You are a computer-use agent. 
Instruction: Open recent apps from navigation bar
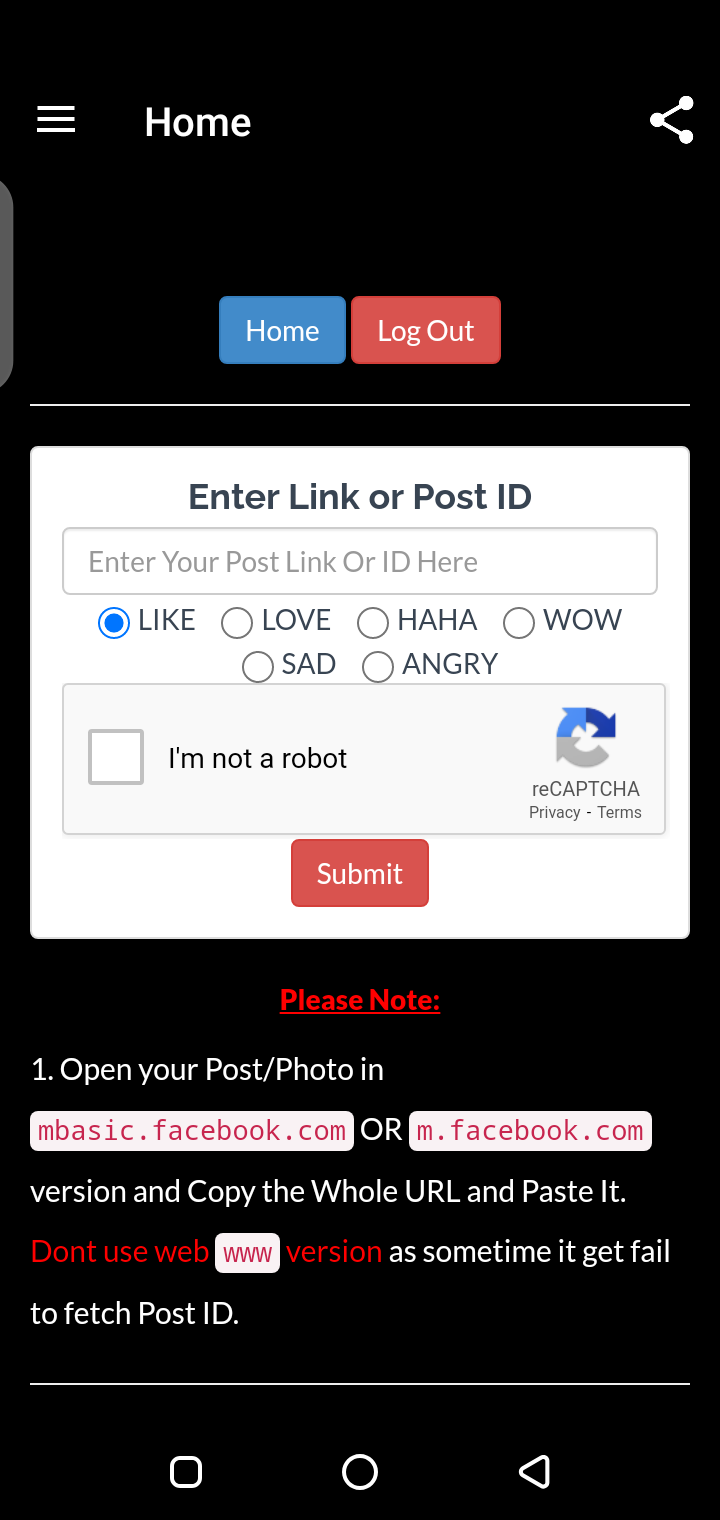tap(186, 1471)
